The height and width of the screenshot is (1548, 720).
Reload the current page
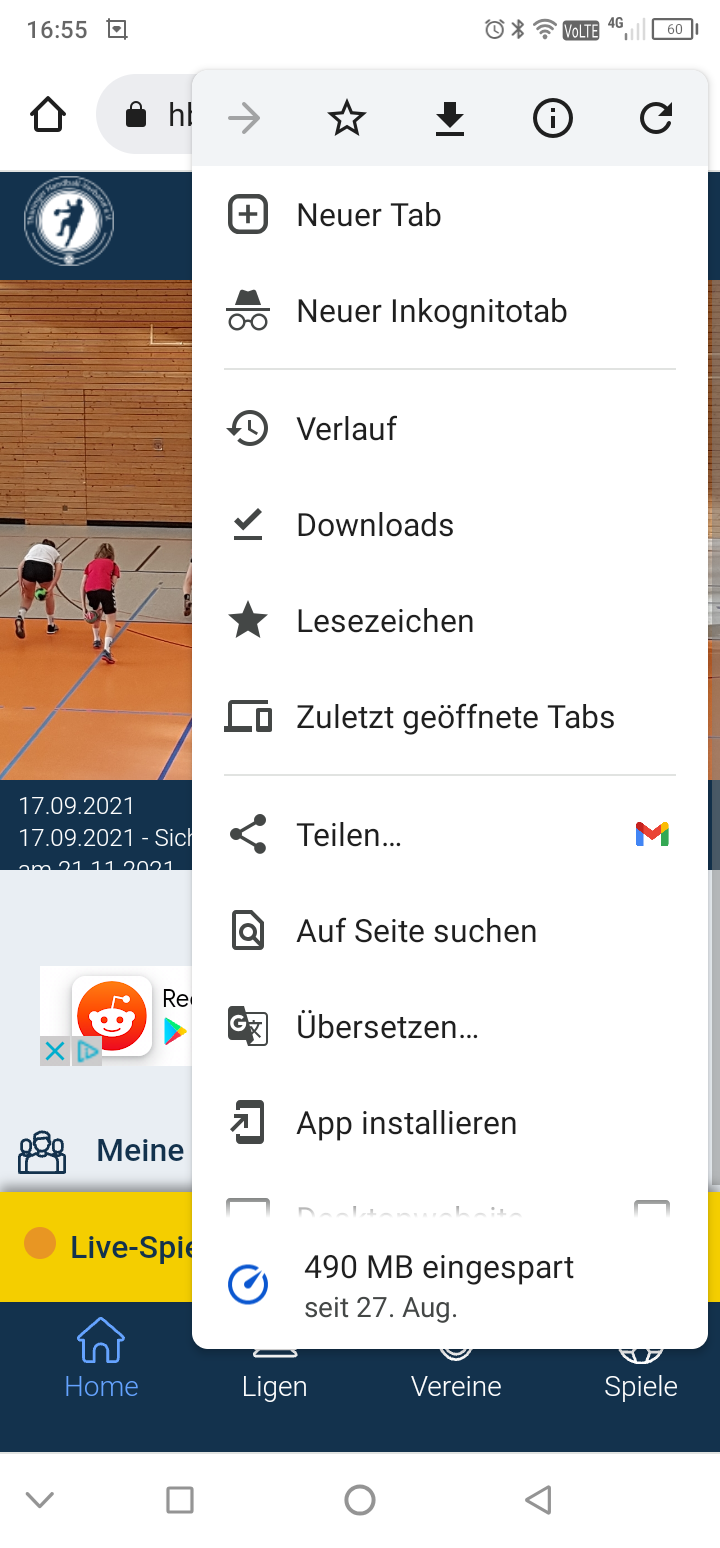655,120
